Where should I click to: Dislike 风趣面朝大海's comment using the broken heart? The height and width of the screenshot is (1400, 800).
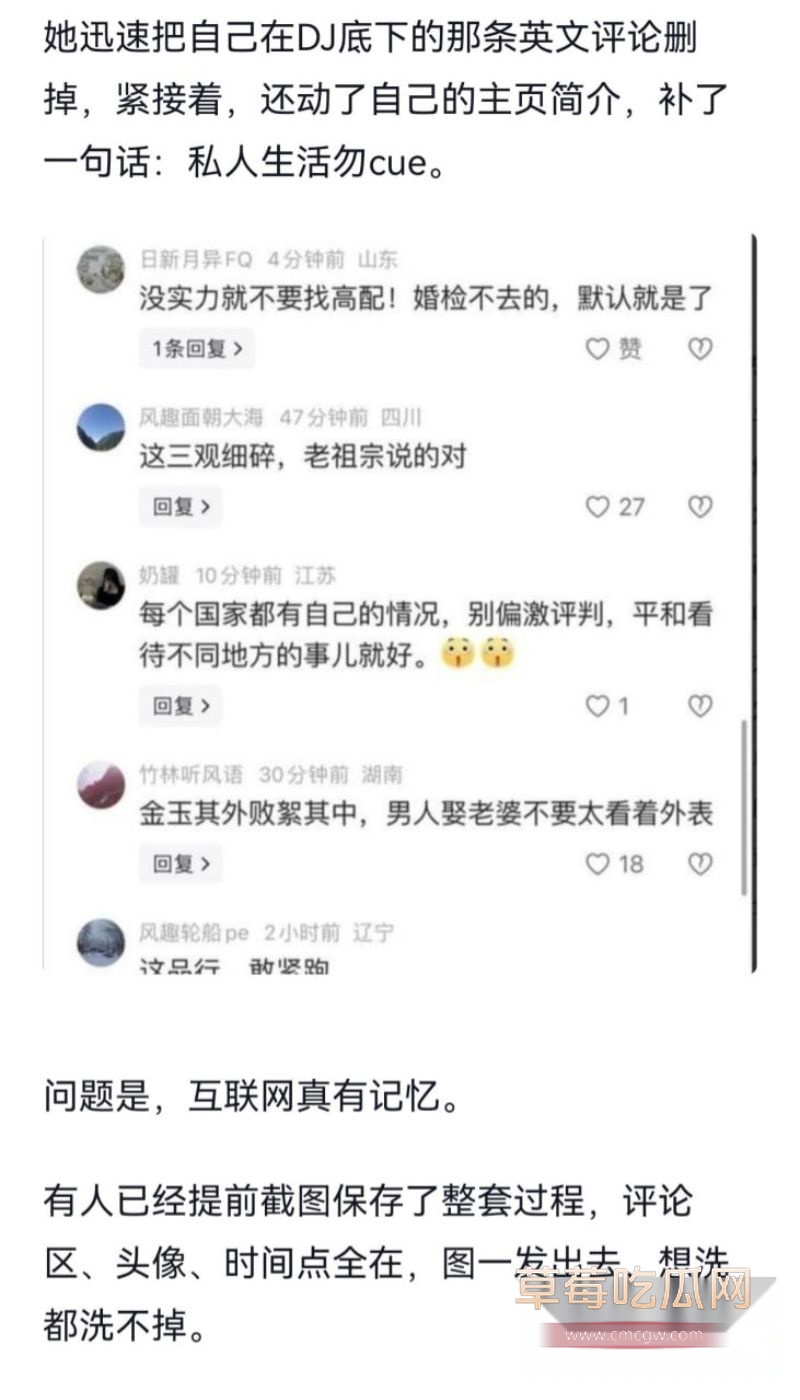coord(700,507)
